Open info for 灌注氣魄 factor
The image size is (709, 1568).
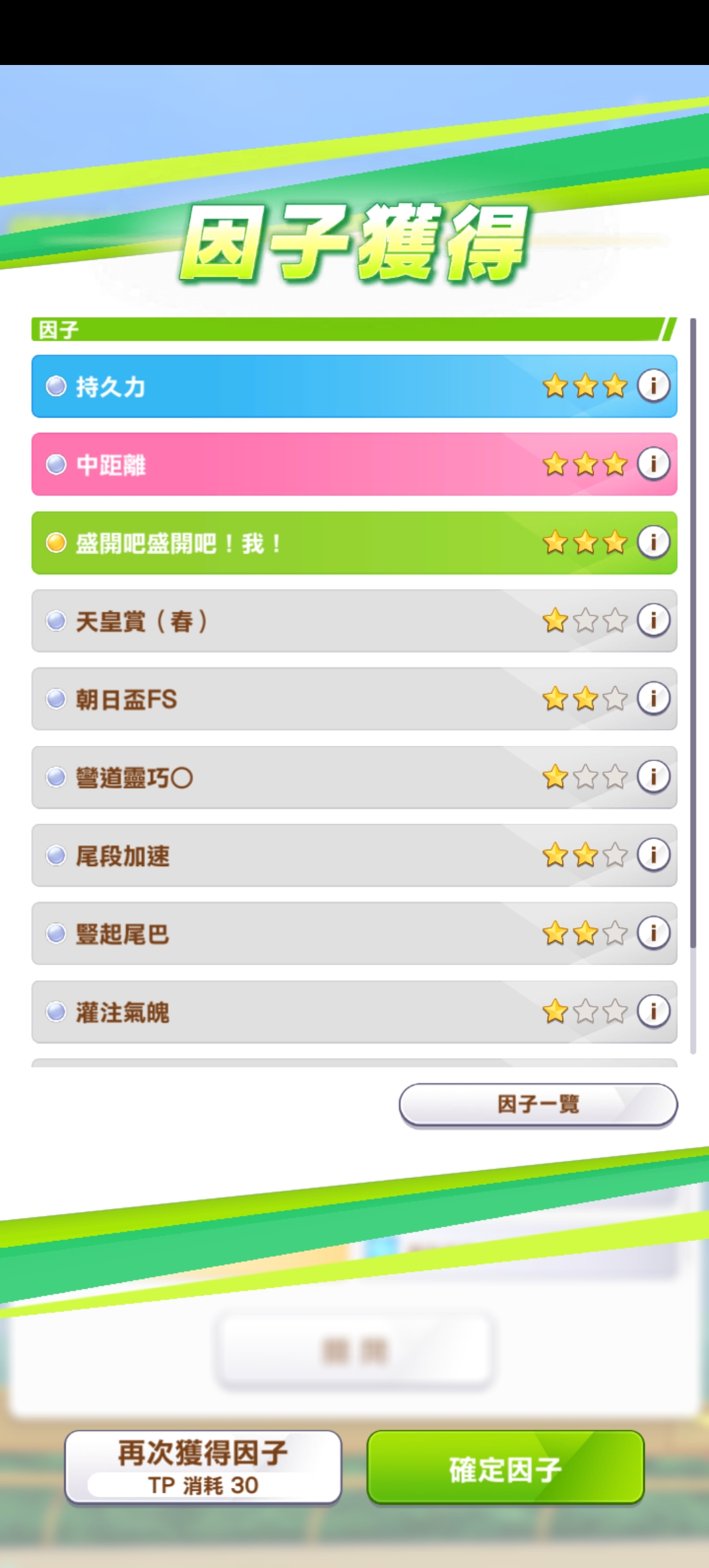click(653, 1011)
